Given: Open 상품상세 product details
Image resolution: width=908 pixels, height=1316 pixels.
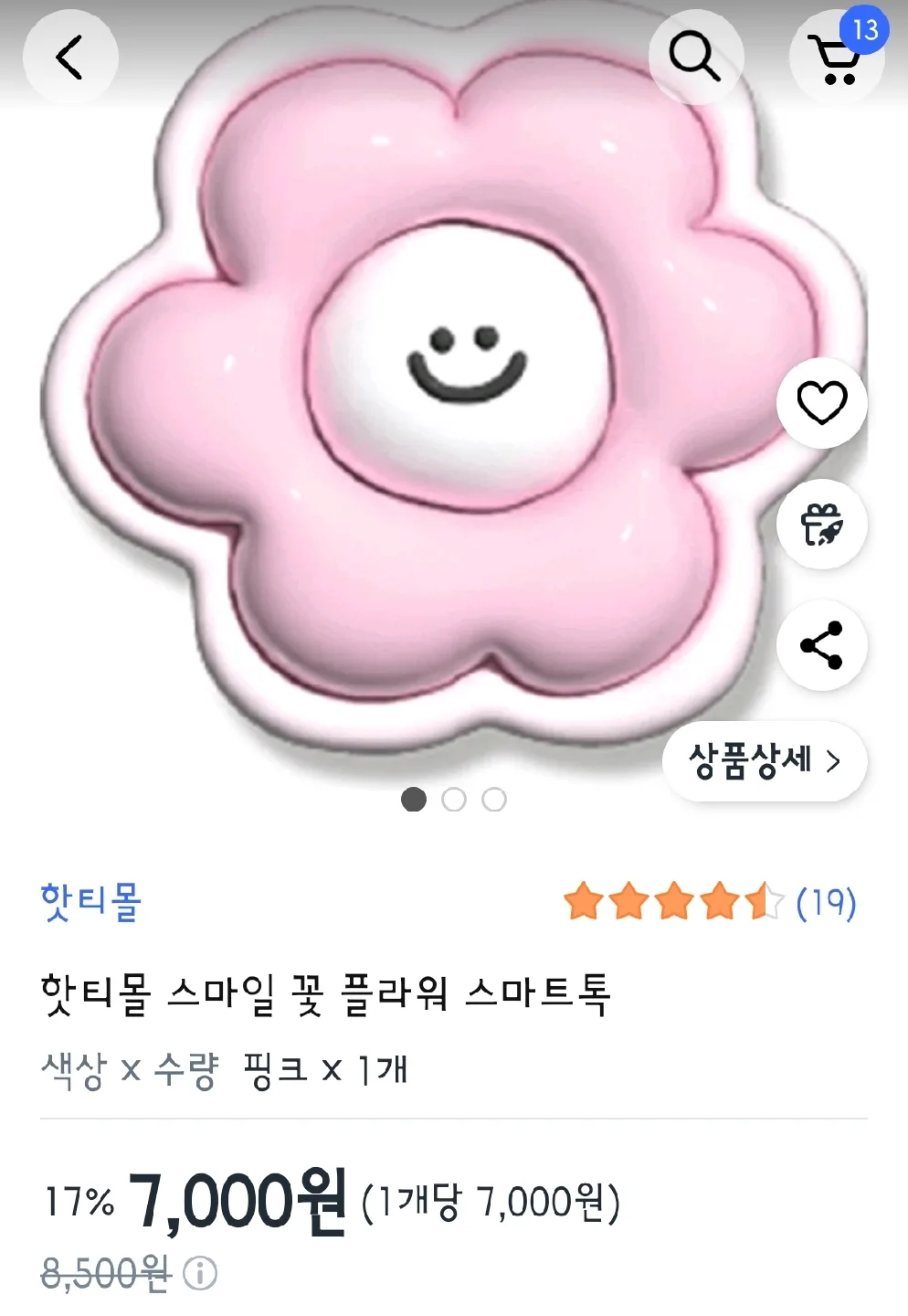Looking at the screenshot, I should pyautogui.click(x=764, y=761).
